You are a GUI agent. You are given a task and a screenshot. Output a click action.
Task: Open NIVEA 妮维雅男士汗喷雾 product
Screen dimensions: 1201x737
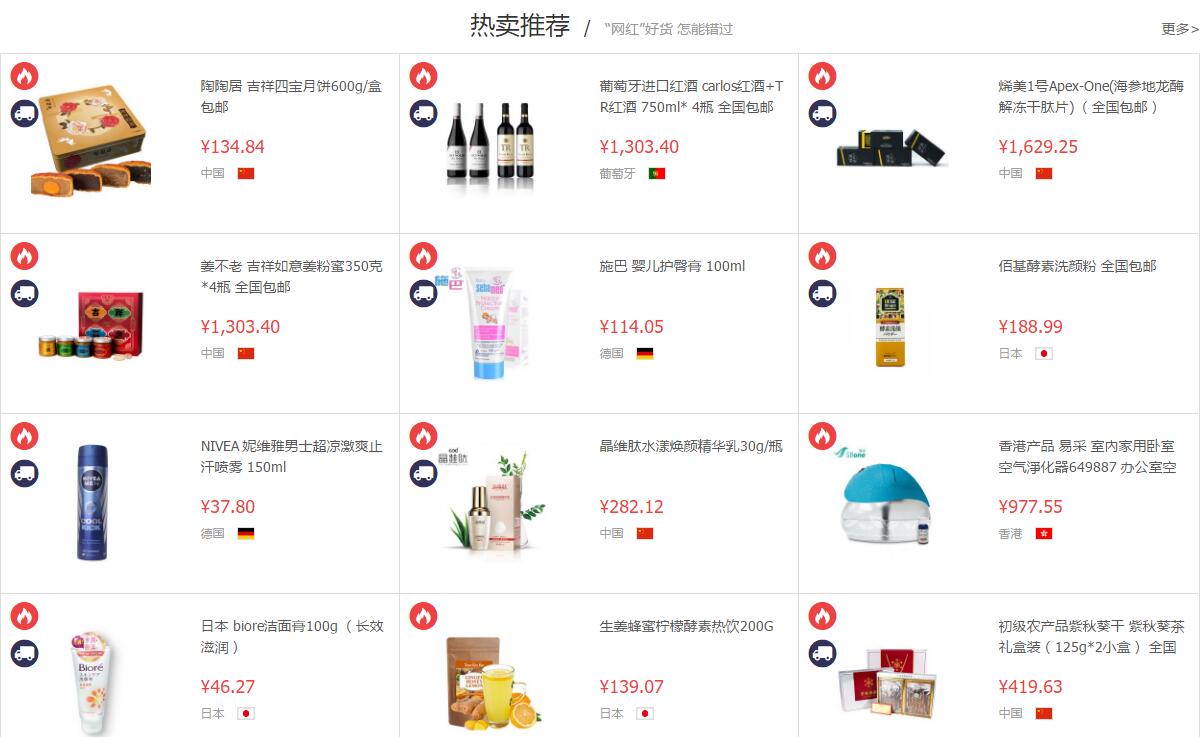290,456
